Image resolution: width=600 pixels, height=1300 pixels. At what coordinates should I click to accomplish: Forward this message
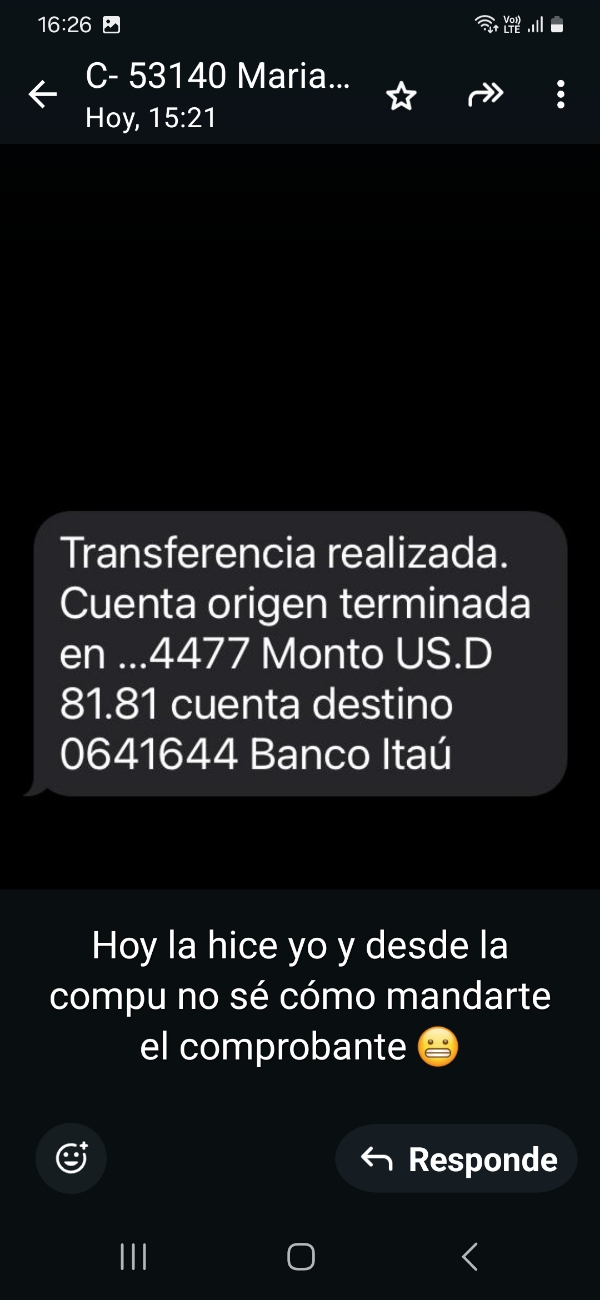coord(485,96)
